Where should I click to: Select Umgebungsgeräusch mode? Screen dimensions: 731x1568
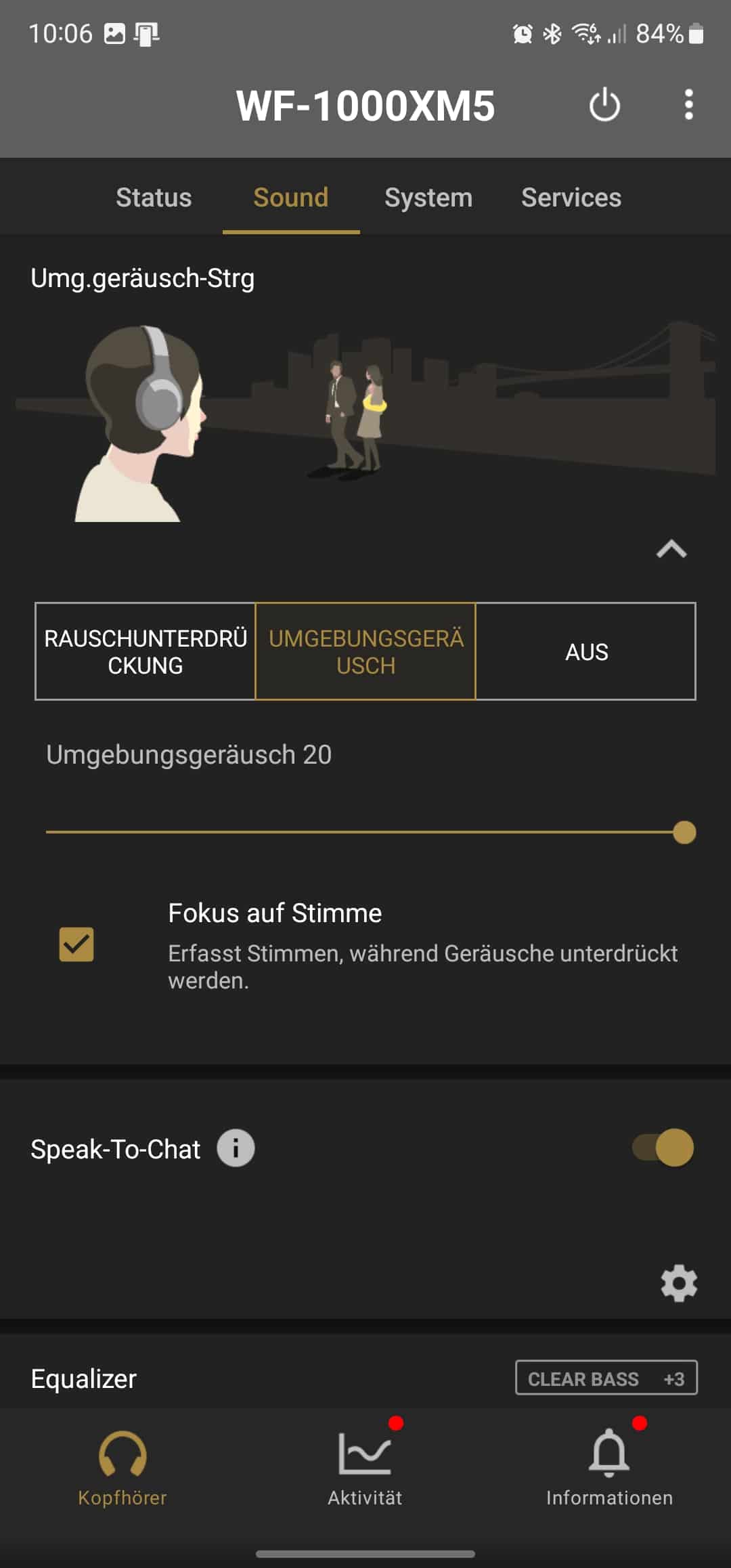coord(365,651)
